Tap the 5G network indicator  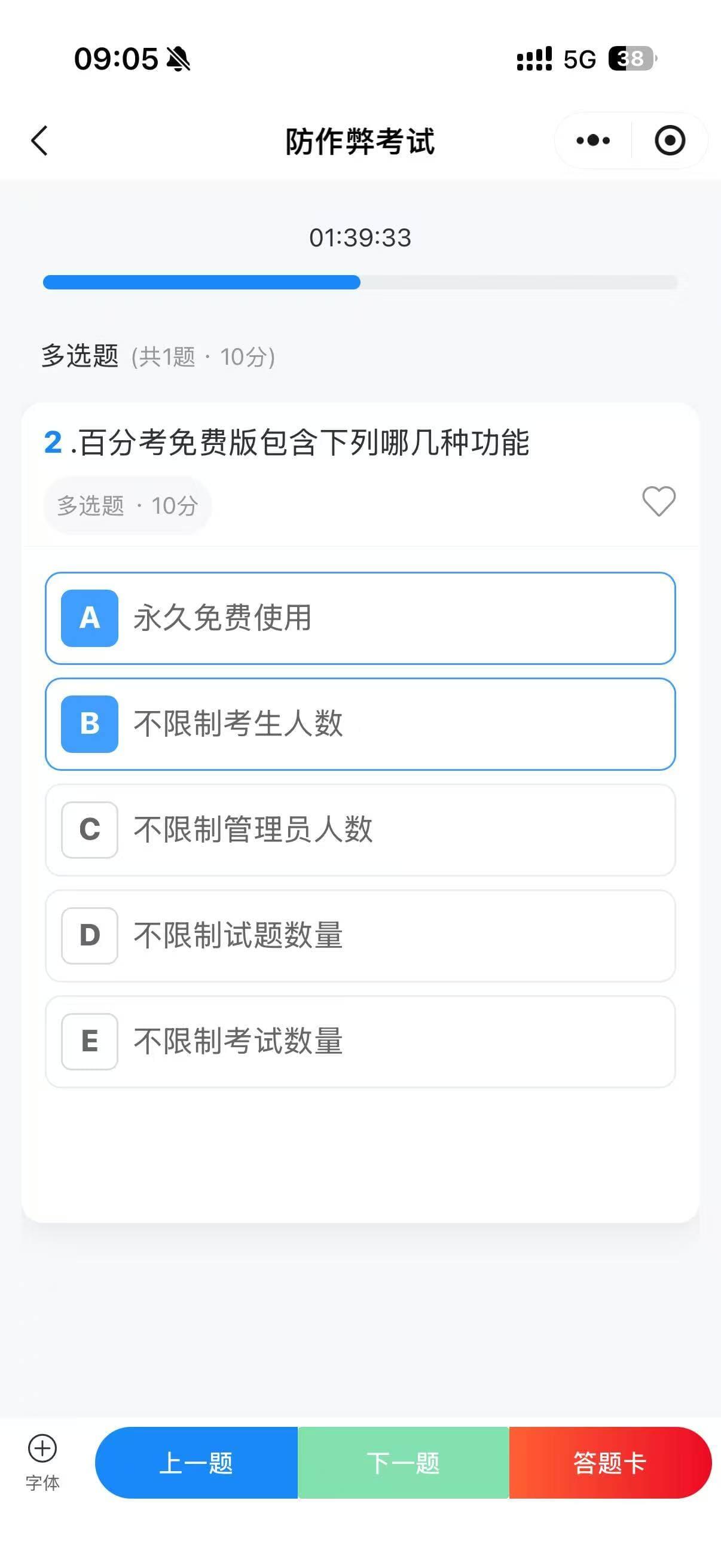[x=580, y=58]
